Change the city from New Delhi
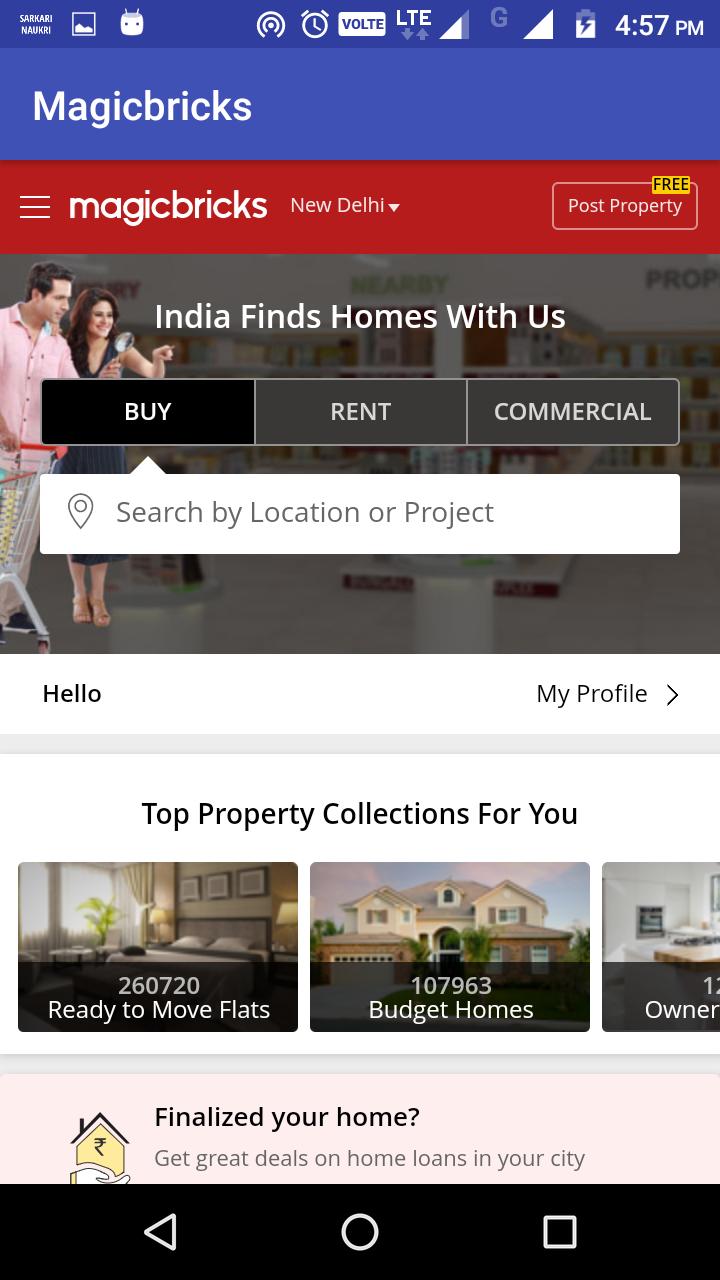 (x=344, y=206)
